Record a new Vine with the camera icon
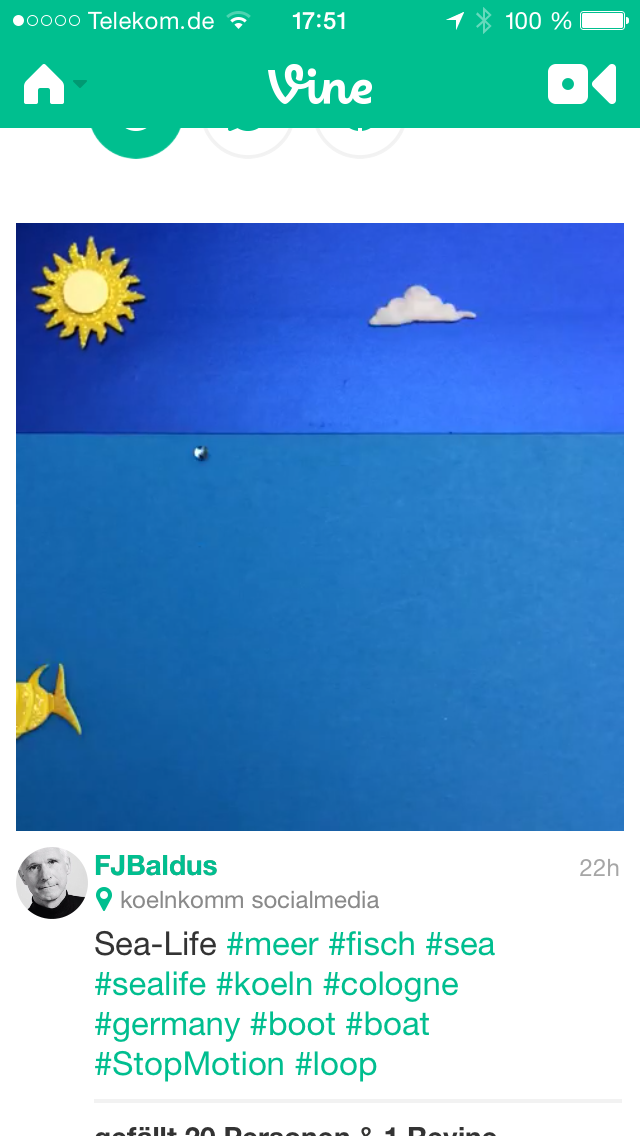This screenshot has height=1136, width=640. pos(582,84)
